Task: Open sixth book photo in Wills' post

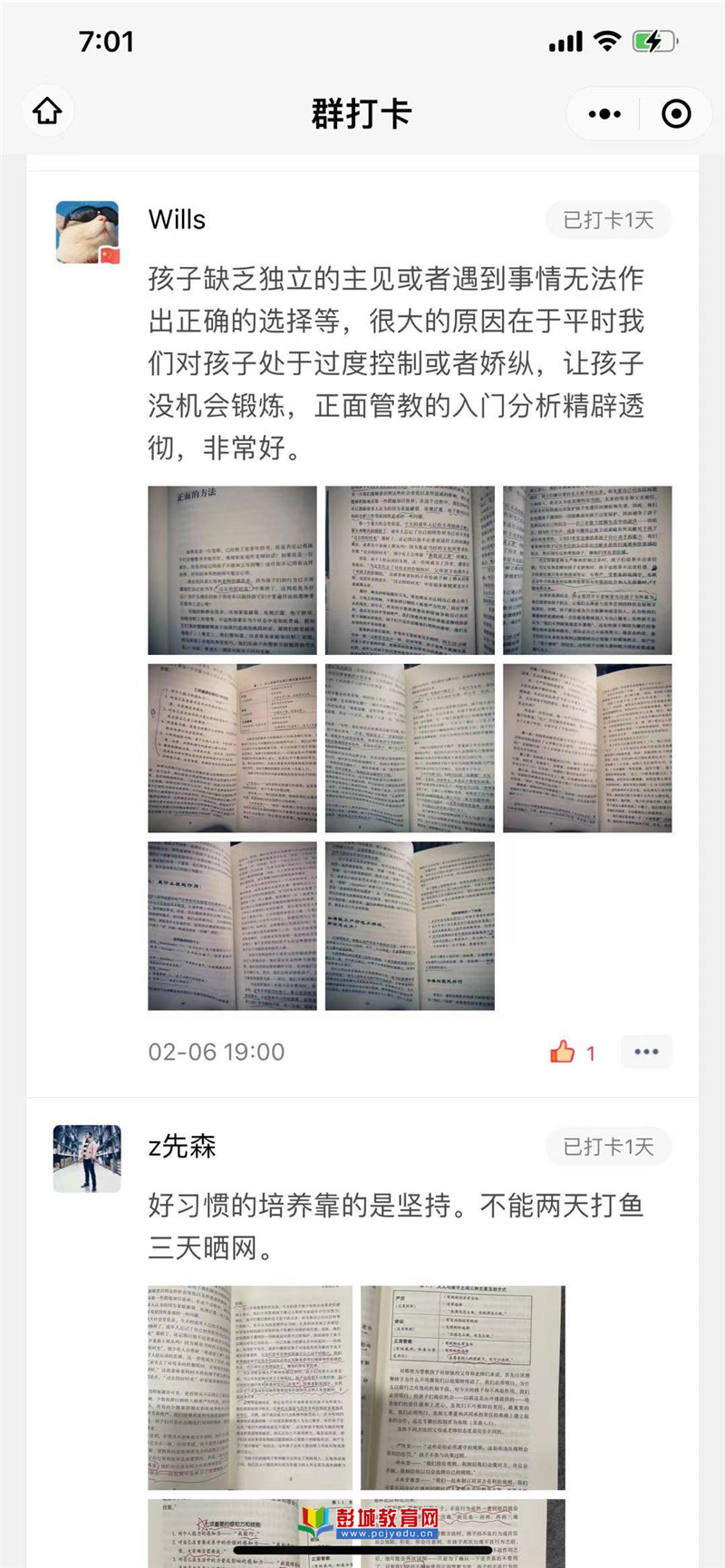Action: 587,747
